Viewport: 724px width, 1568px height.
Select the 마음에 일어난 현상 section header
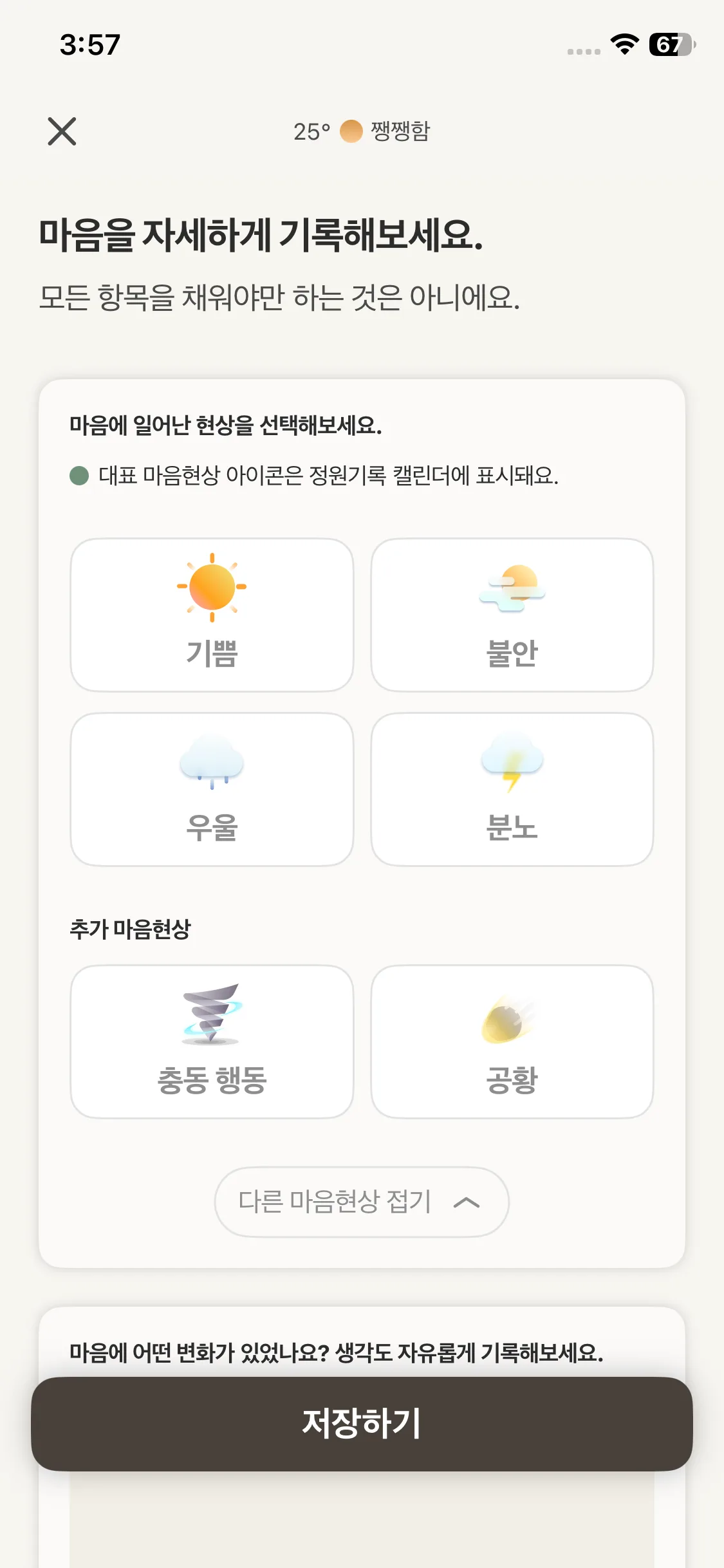pos(226,425)
